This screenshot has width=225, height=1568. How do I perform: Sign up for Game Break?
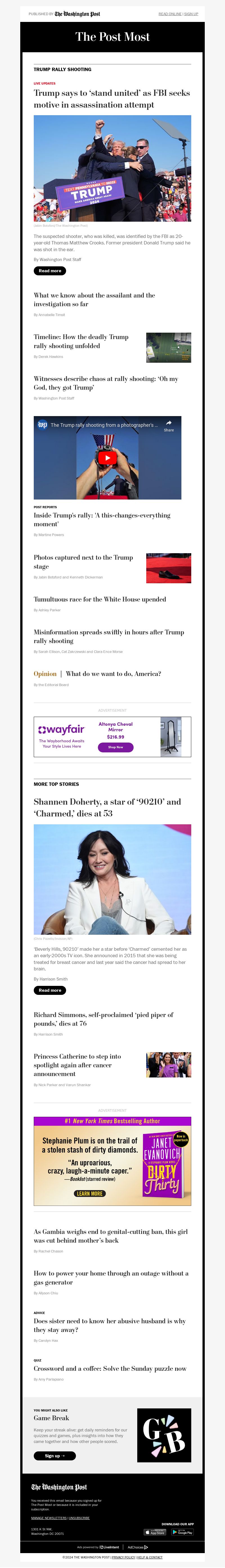(x=54, y=1456)
